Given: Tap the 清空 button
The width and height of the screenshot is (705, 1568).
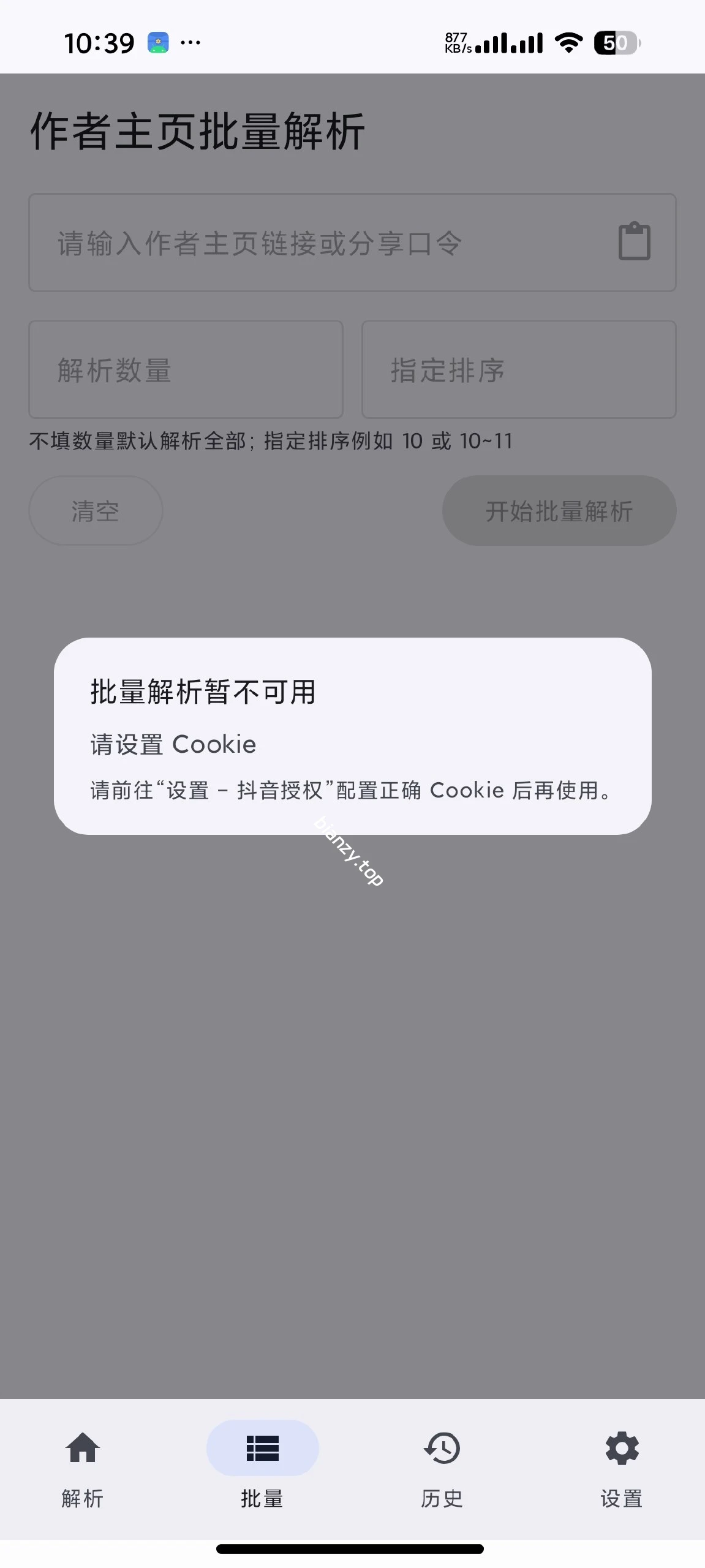Looking at the screenshot, I should click(x=95, y=510).
